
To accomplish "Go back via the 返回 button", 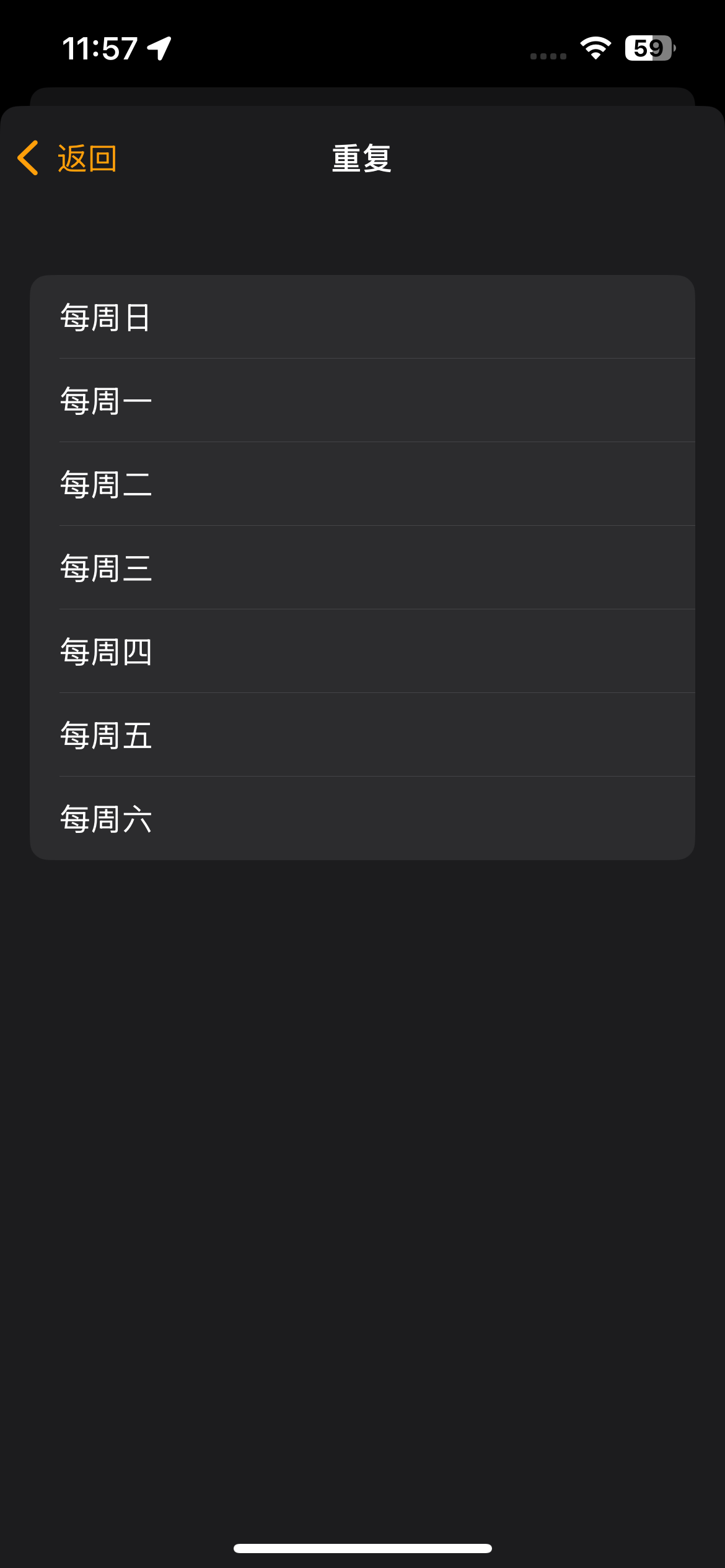I will click(x=68, y=159).
